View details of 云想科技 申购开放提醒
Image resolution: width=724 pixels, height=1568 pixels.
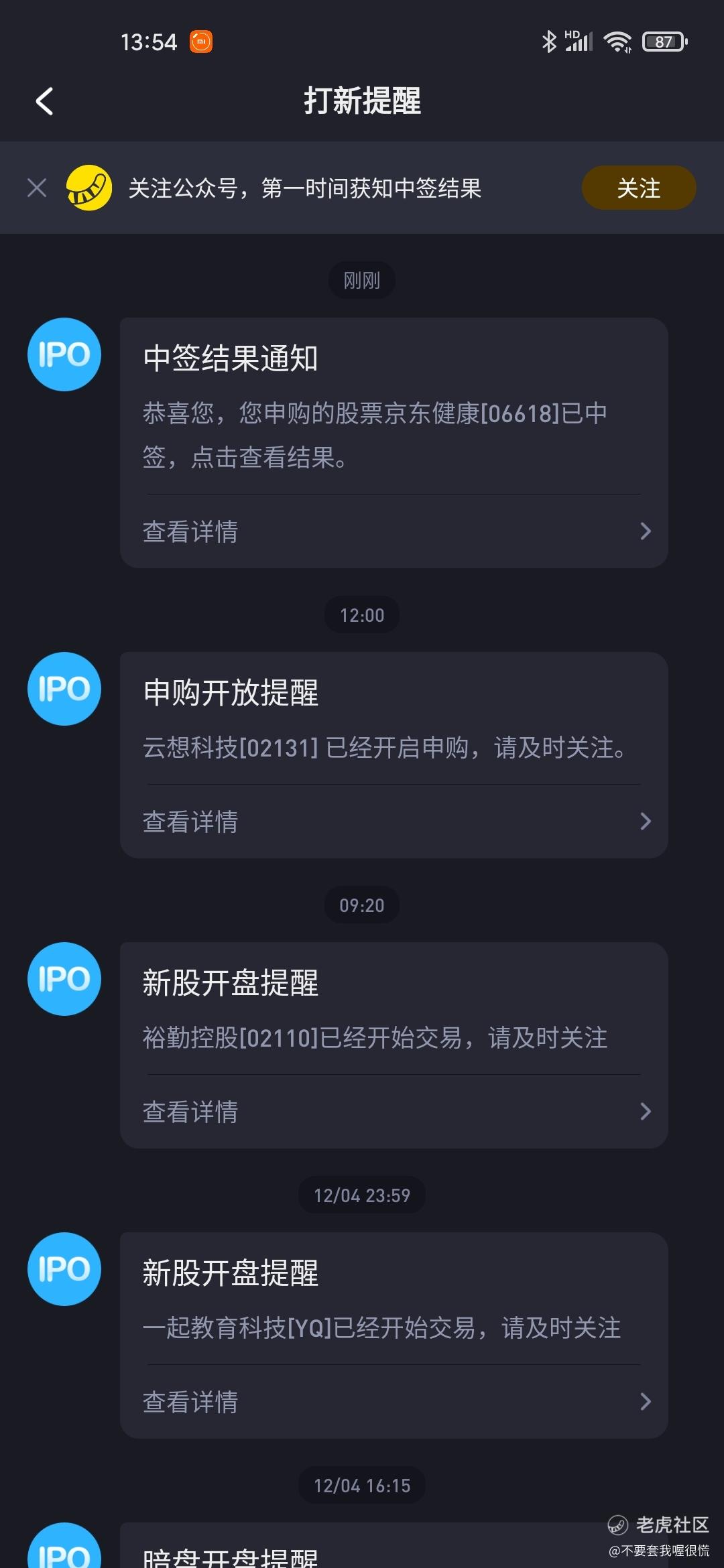[x=394, y=822]
